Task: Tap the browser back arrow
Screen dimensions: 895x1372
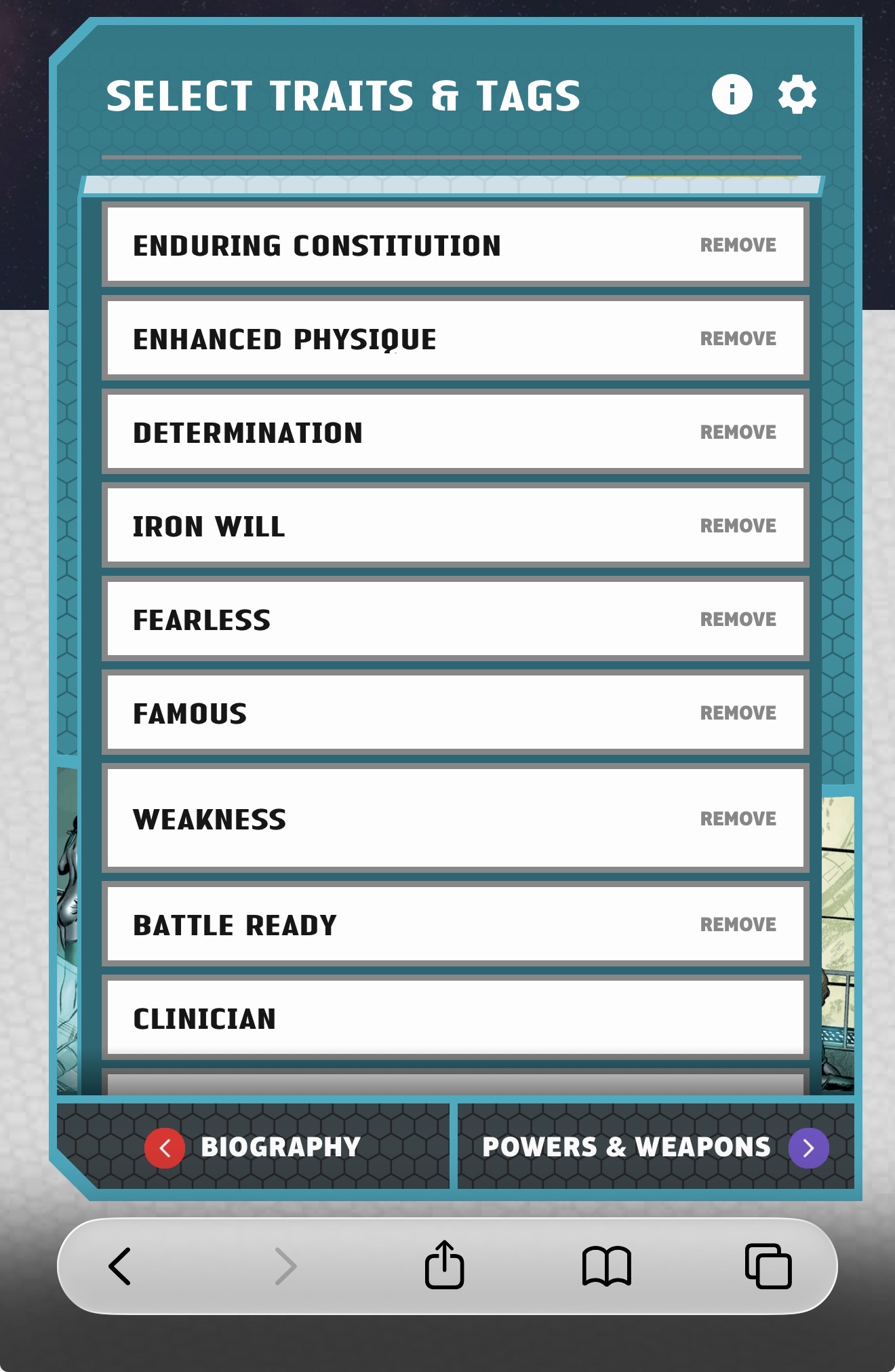Action: 120,1266
